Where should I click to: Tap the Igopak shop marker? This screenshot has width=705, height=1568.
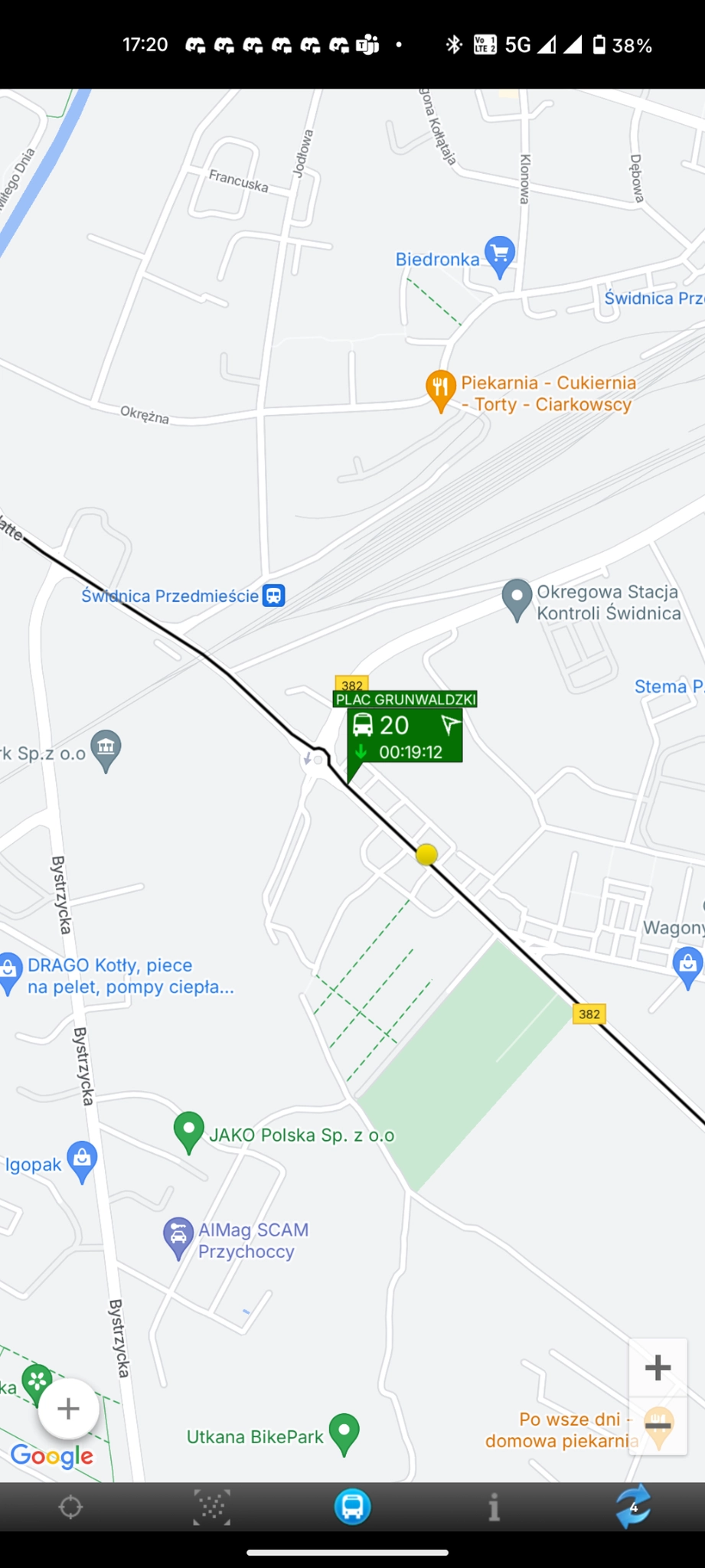[x=82, y=1159]
